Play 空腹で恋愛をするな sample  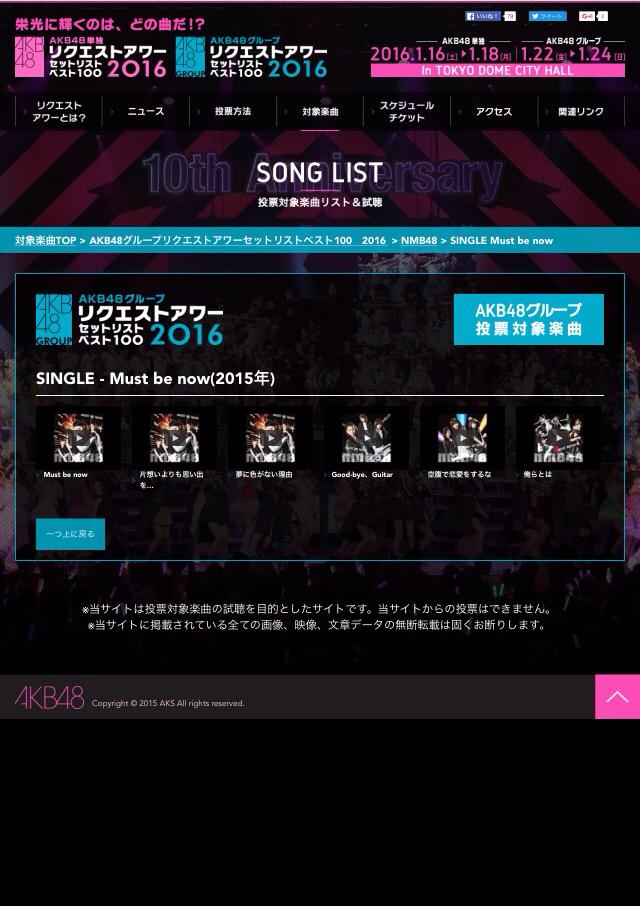(463, 437)
